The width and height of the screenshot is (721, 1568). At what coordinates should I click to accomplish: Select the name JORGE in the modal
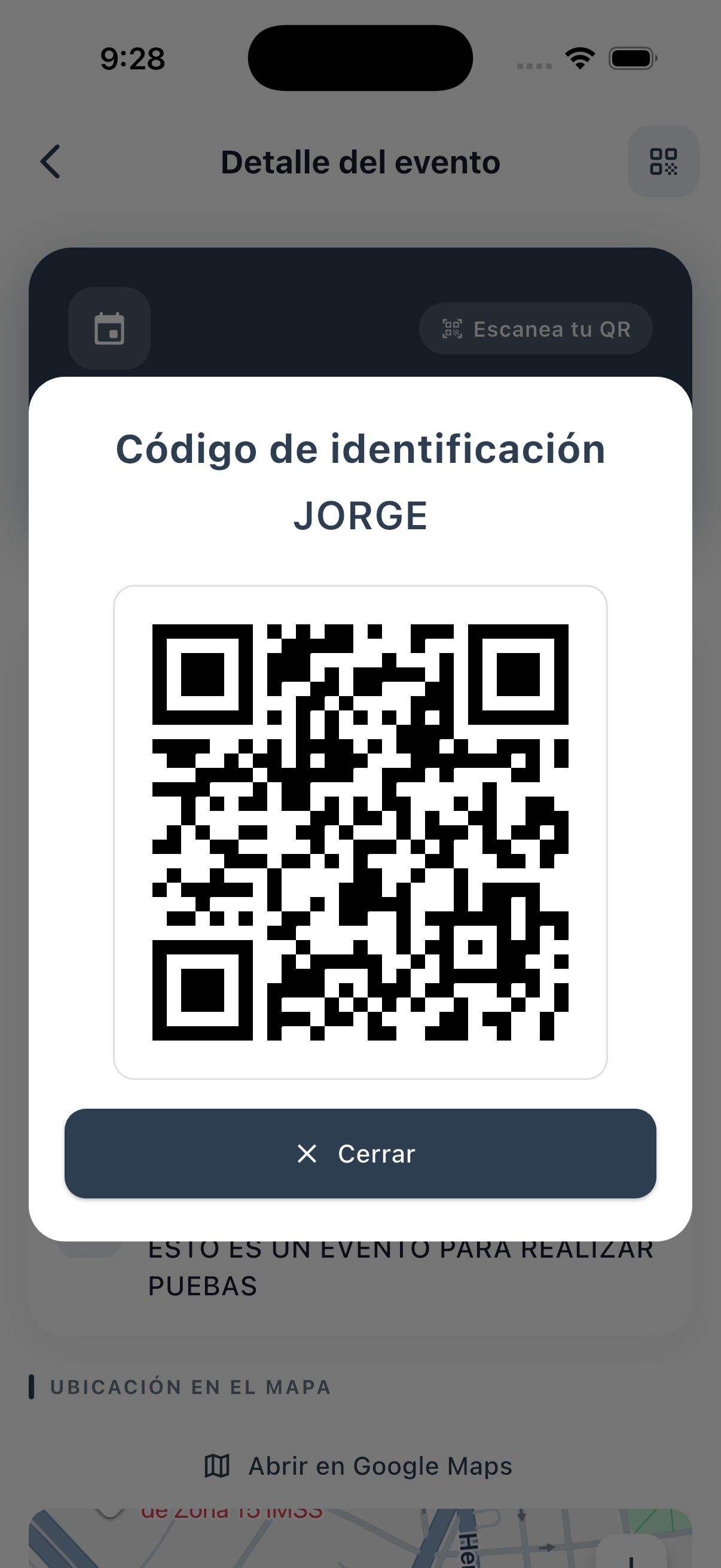[x=360, y=514]
